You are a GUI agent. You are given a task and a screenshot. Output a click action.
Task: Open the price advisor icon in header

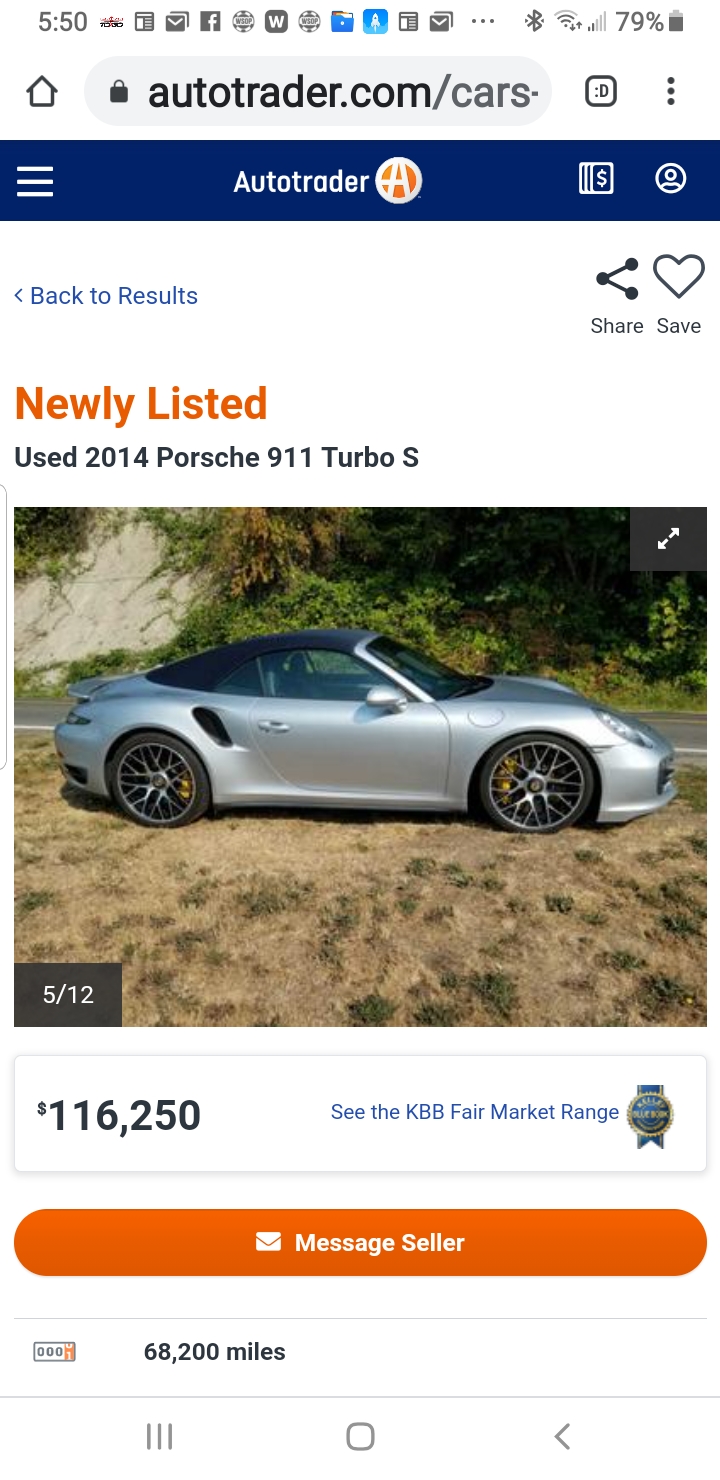(x=596, y=179)
